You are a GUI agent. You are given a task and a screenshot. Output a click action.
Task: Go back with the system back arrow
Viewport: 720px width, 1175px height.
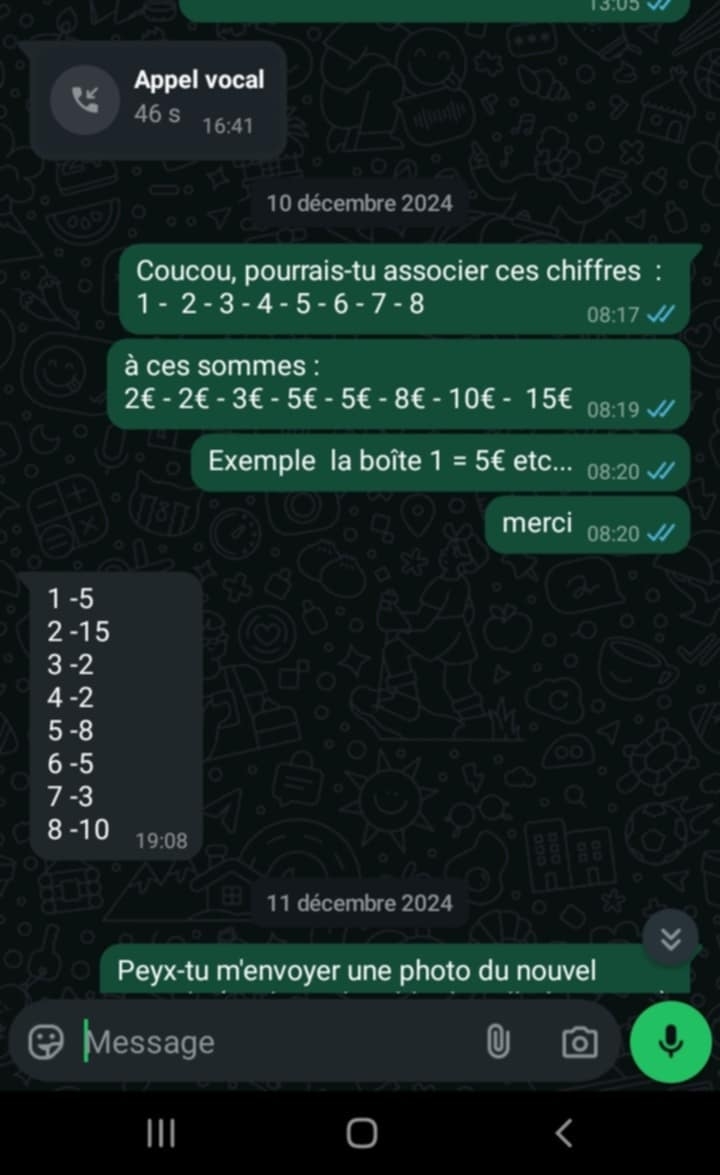563,1133
